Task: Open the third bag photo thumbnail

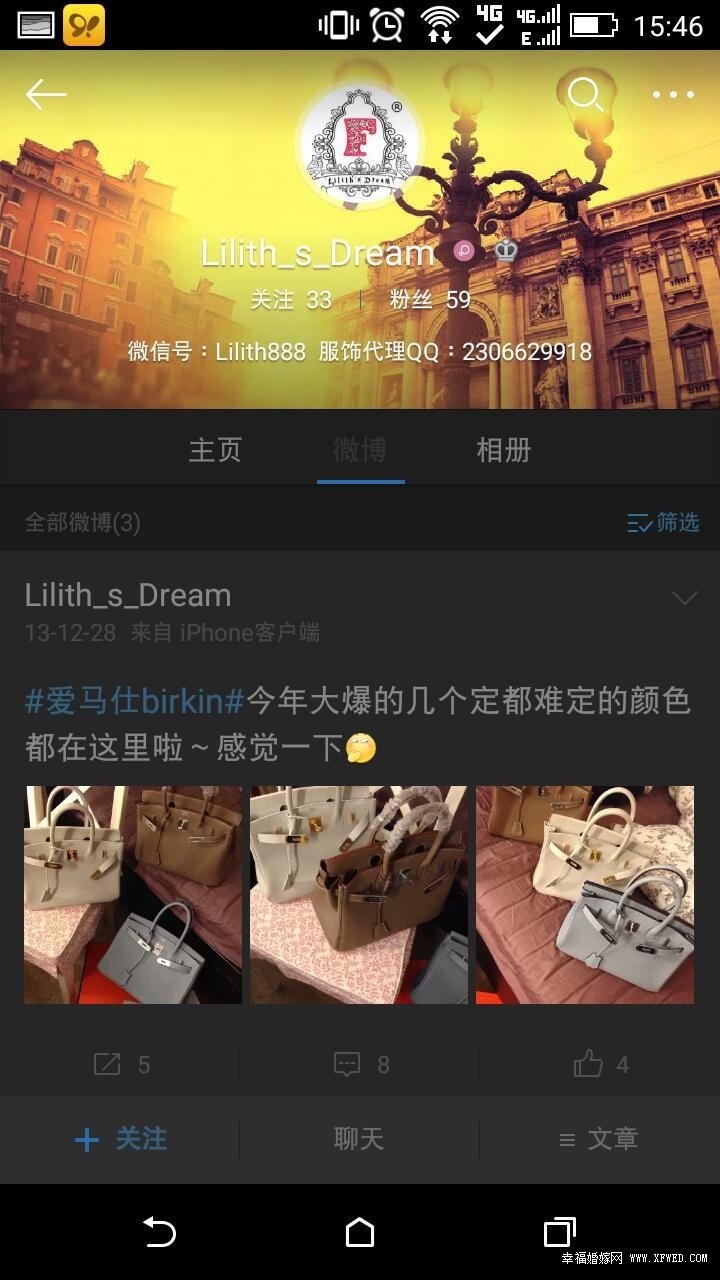Action: [x=585, y=895]
